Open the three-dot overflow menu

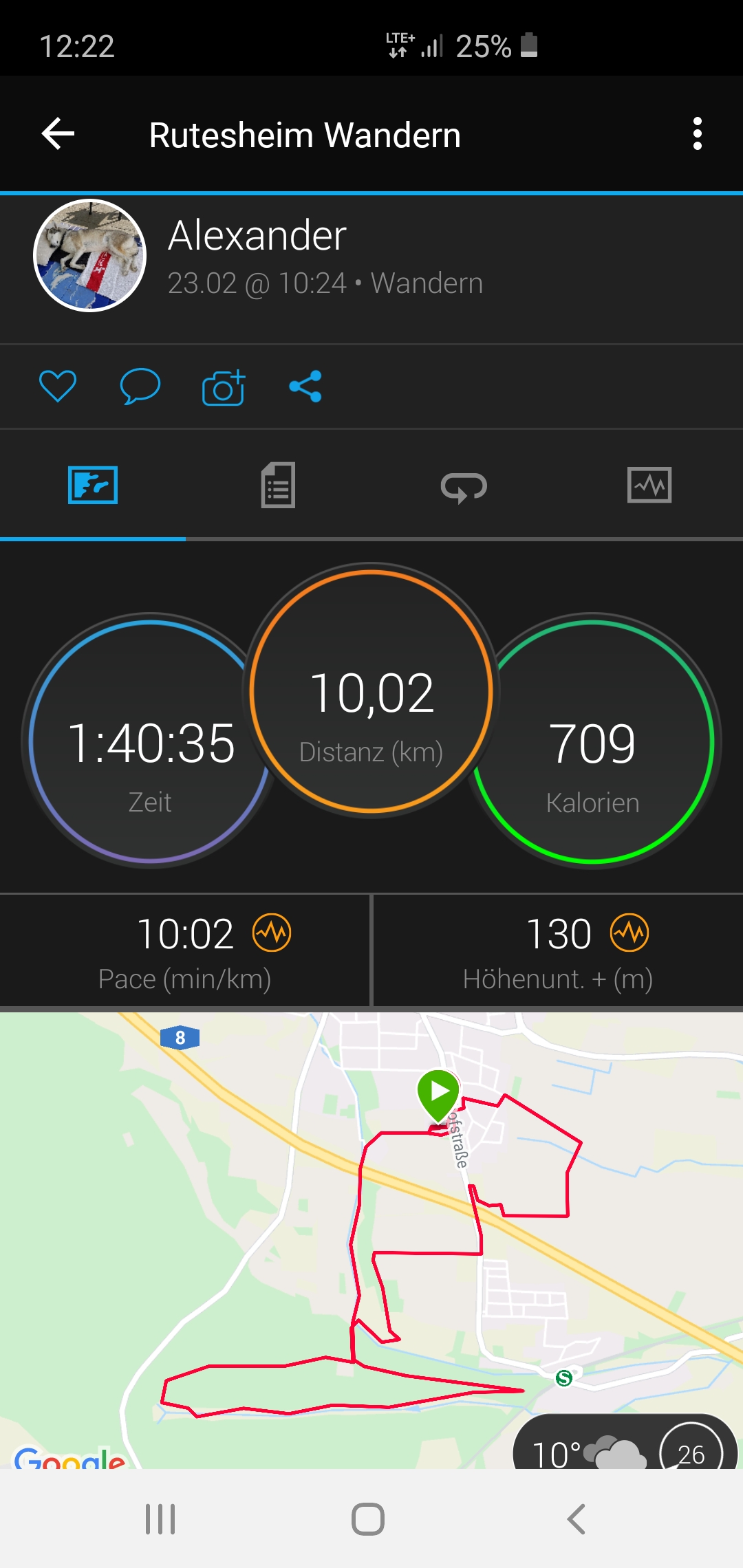[697, 133]
